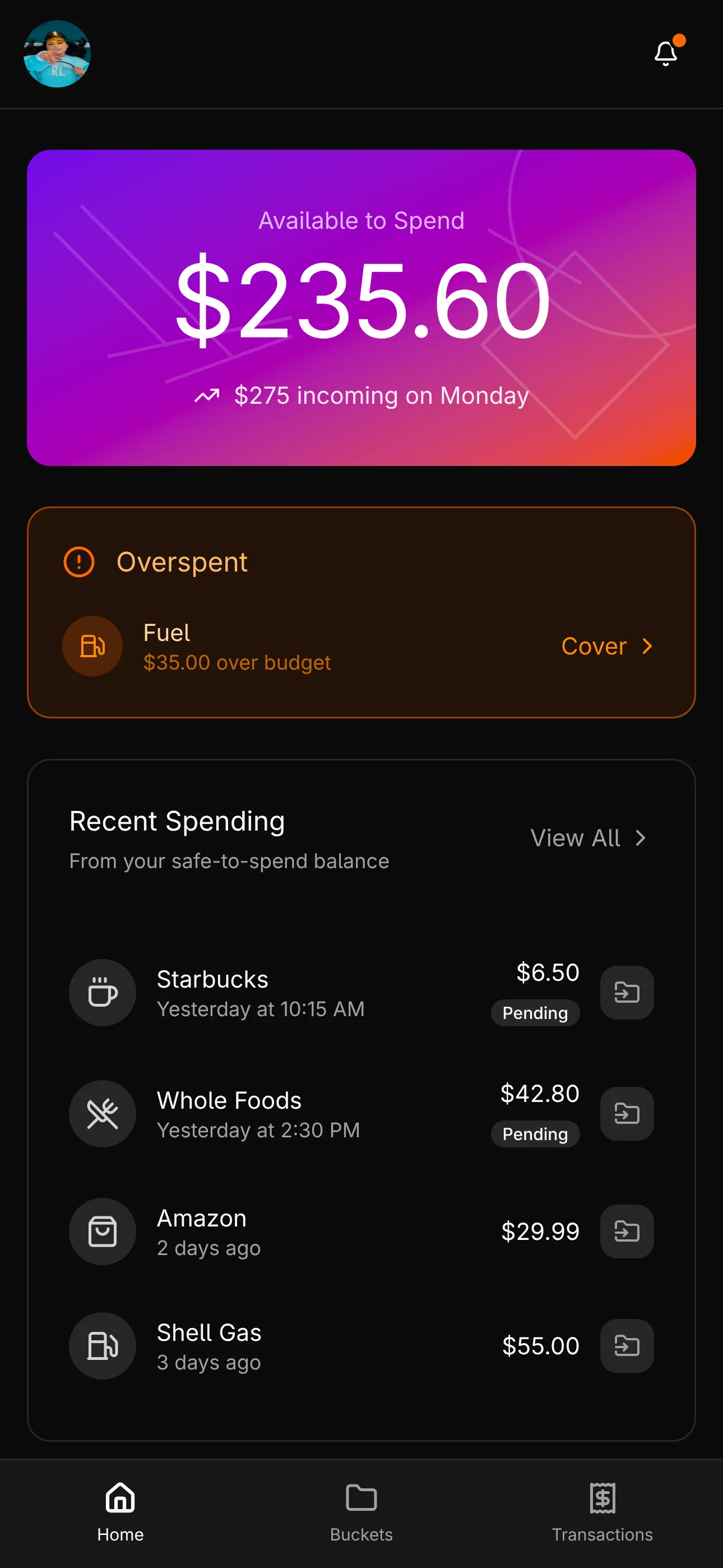The width and height of the screenshot is (723, 1568).
Task: Tap the move-to-bucket icon for Whole Foods
Action: point(626,1114)
